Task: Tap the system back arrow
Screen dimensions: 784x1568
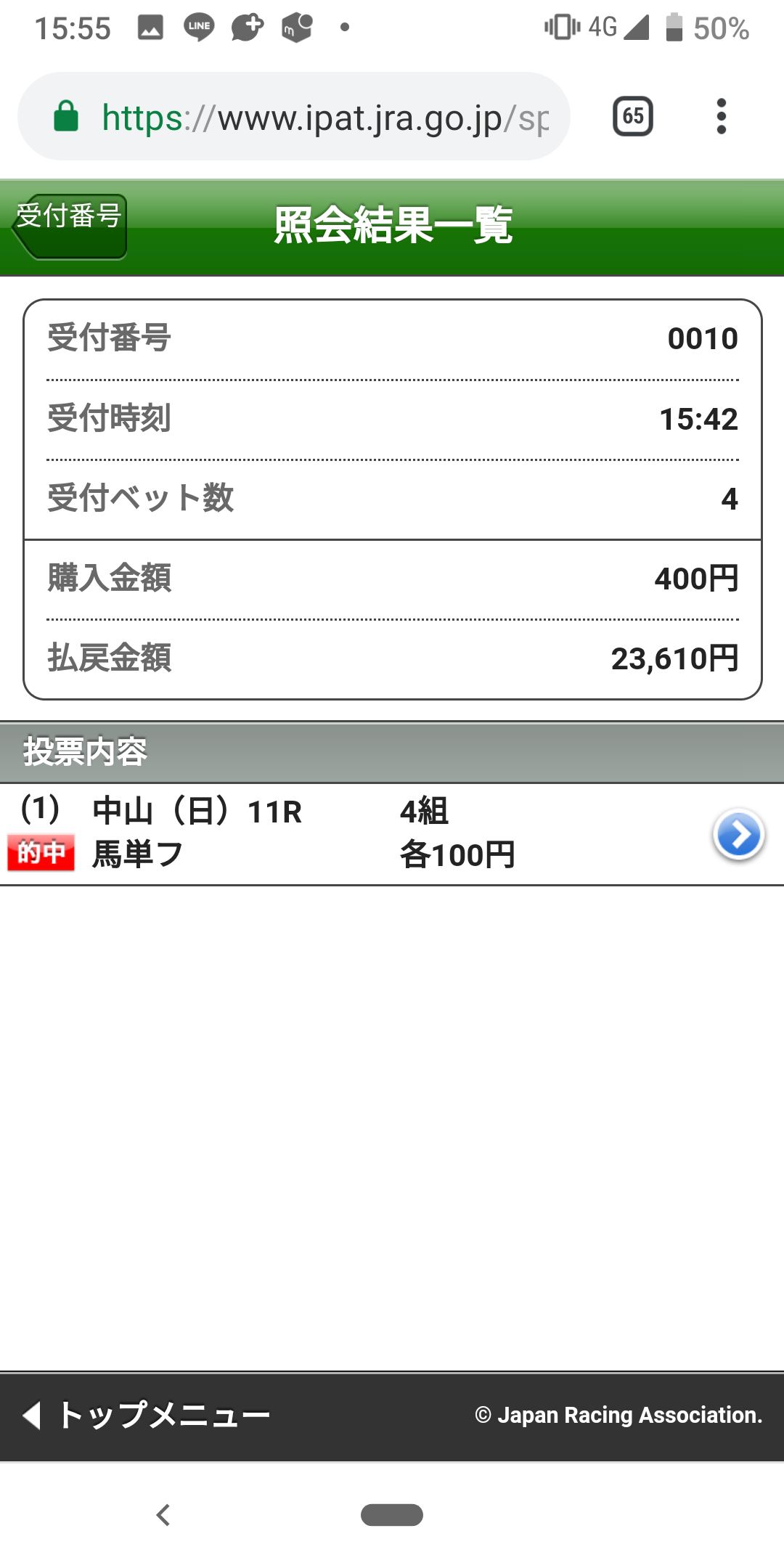Action: (x=163, y=1515)
